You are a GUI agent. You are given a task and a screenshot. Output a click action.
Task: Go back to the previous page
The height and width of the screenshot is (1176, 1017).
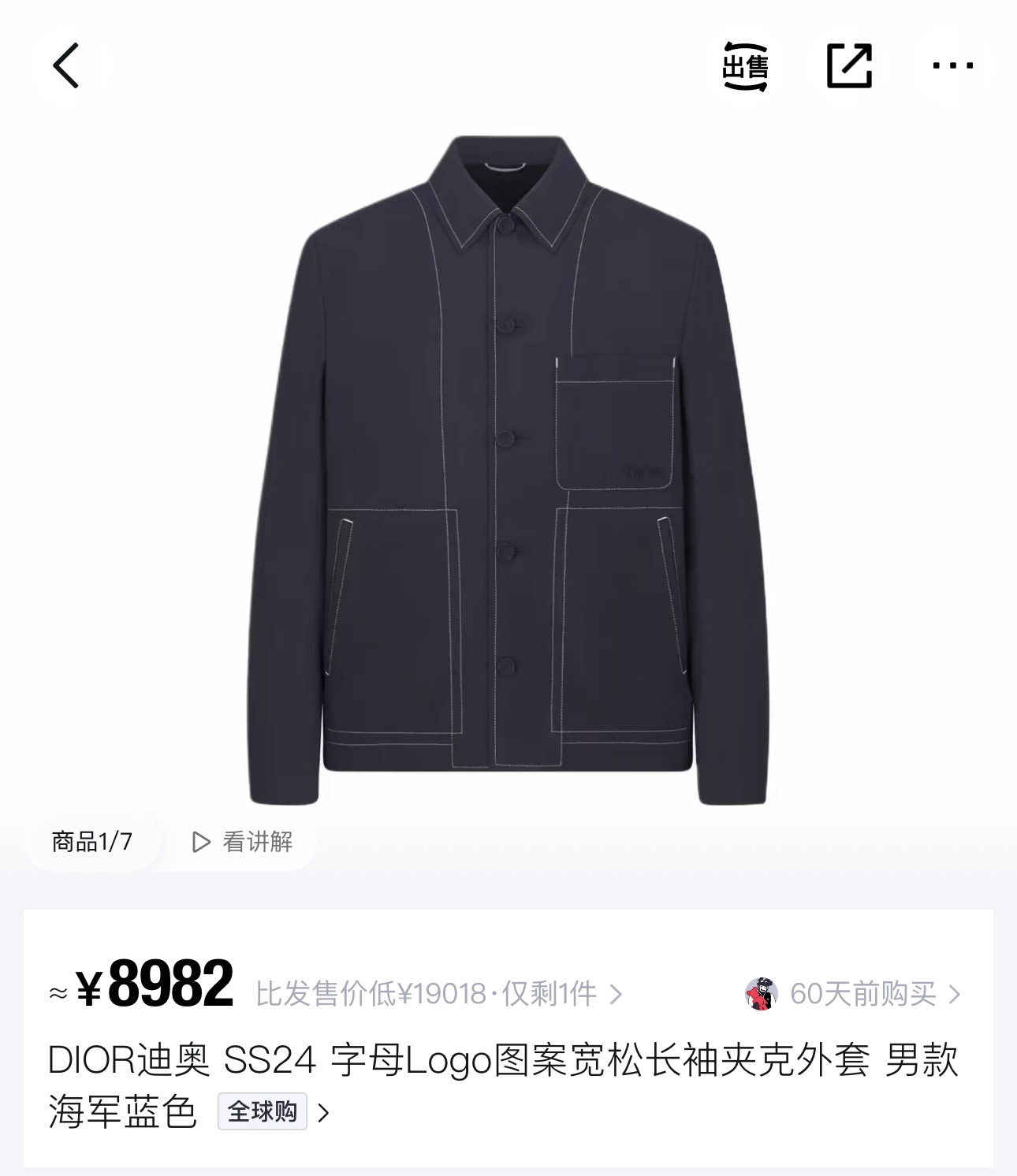pyautogui.click(x=66, y=65)
